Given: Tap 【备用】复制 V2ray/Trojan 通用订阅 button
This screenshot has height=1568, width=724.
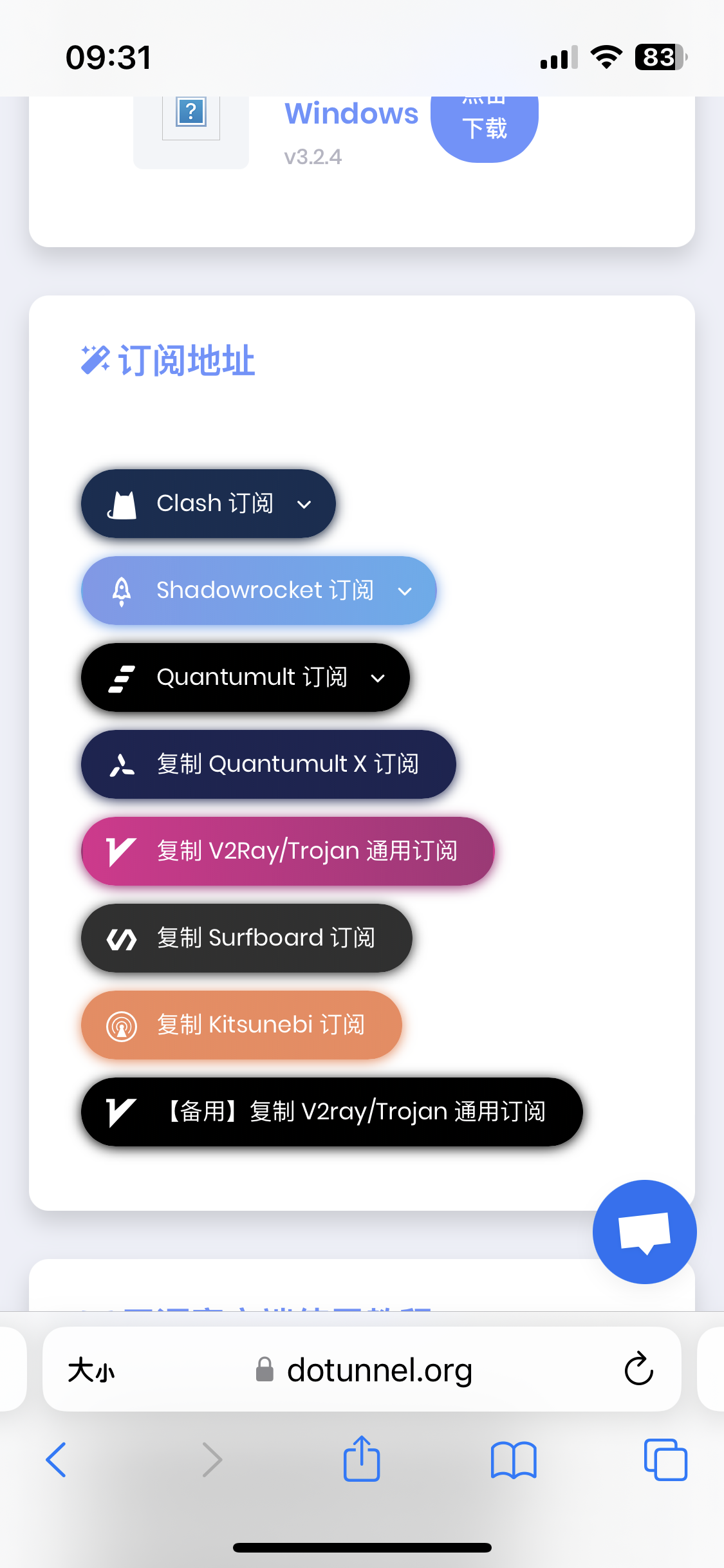Looking at the screenshot, I should (331, 1112).
